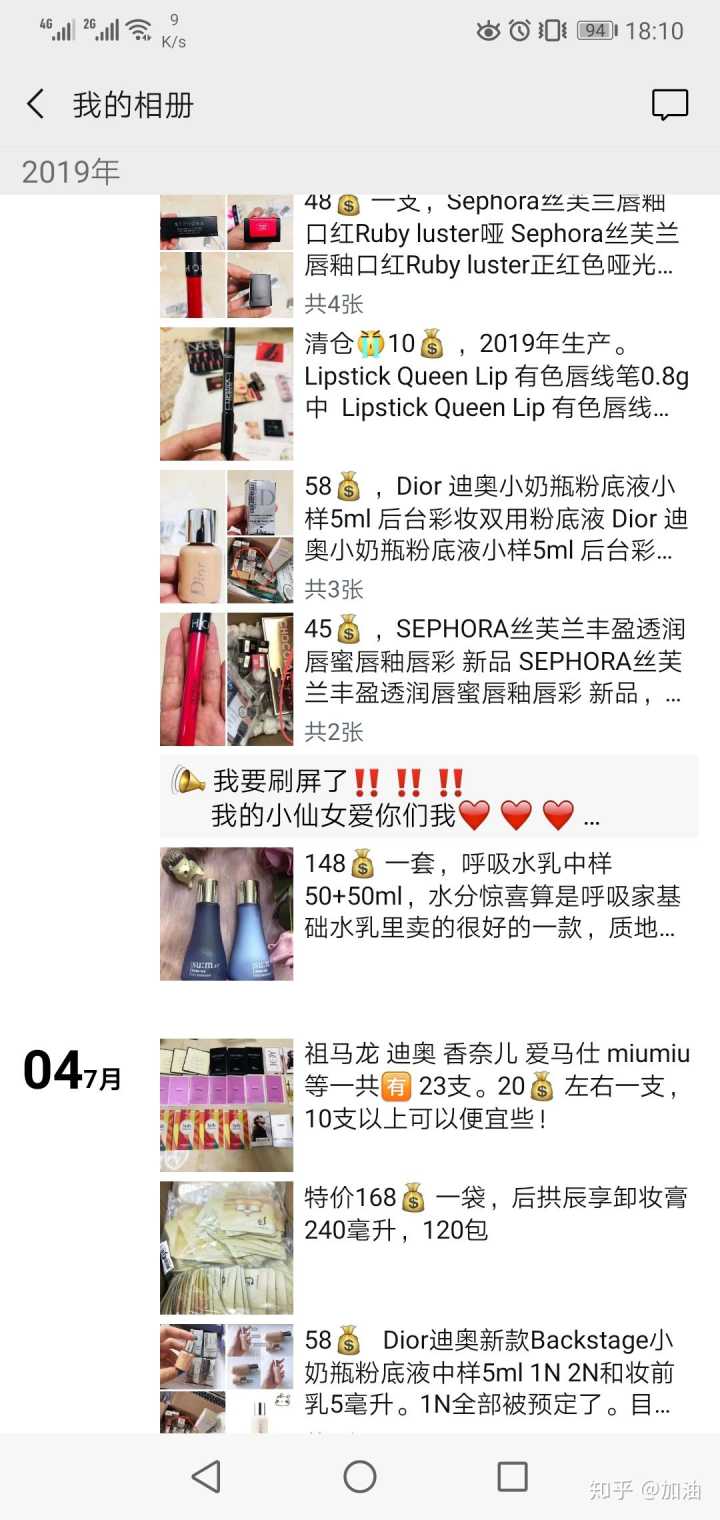Tap the system home button
Viewport: 720px width, 1520px height.
tap(359, 1476)
